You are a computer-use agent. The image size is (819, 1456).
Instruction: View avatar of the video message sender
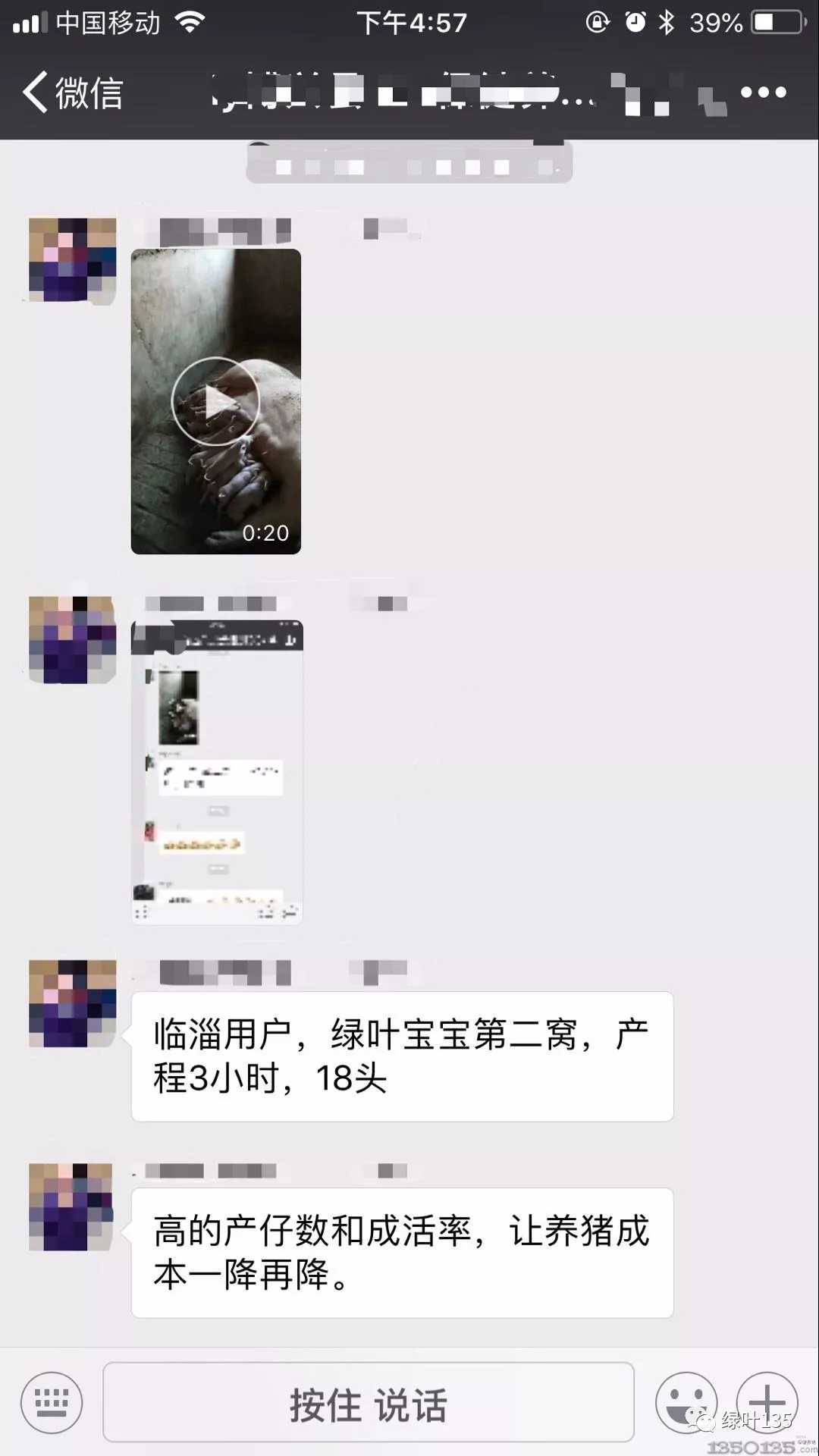[73, 260]
